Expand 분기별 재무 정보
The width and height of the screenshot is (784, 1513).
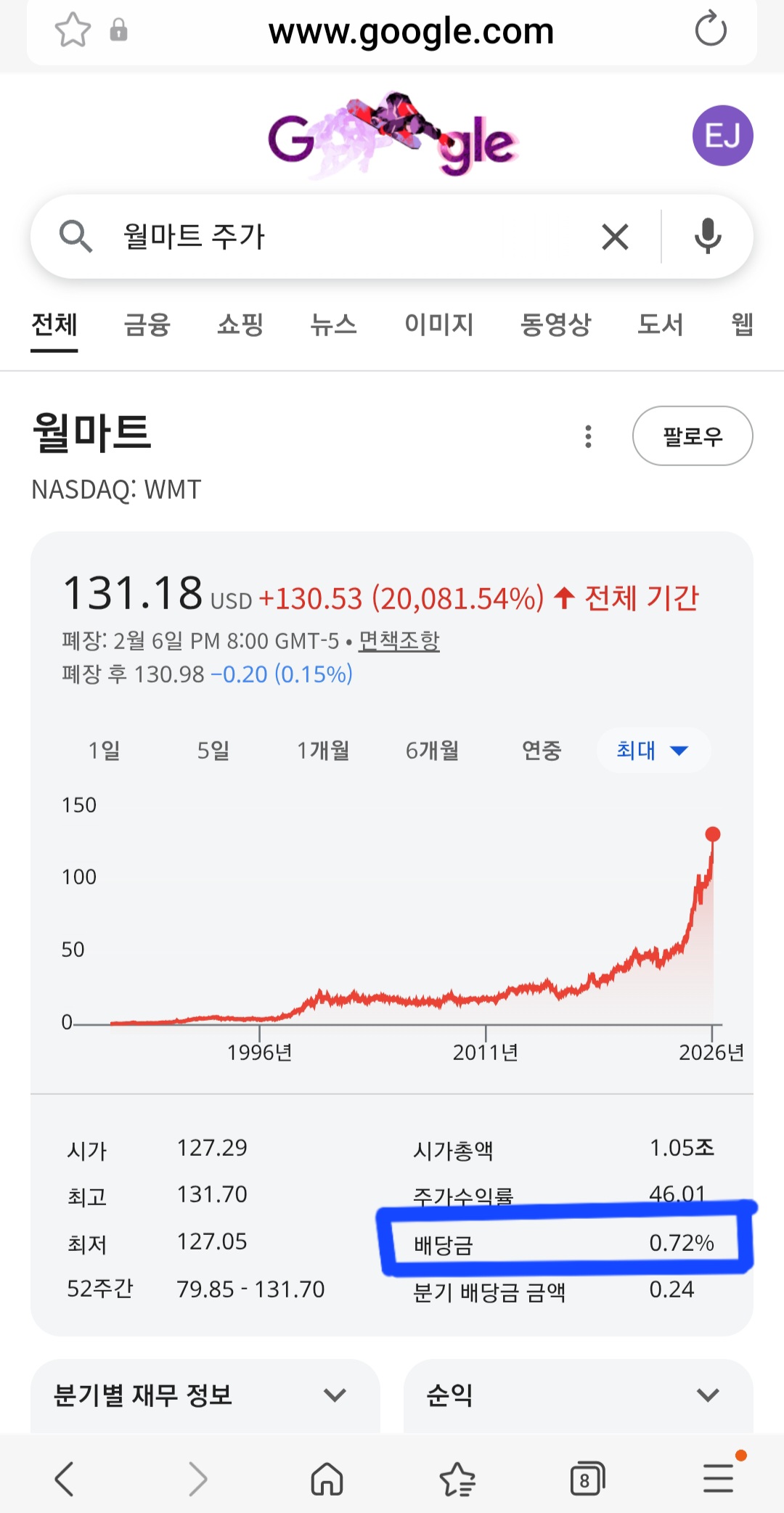[x=205, y=1395]
